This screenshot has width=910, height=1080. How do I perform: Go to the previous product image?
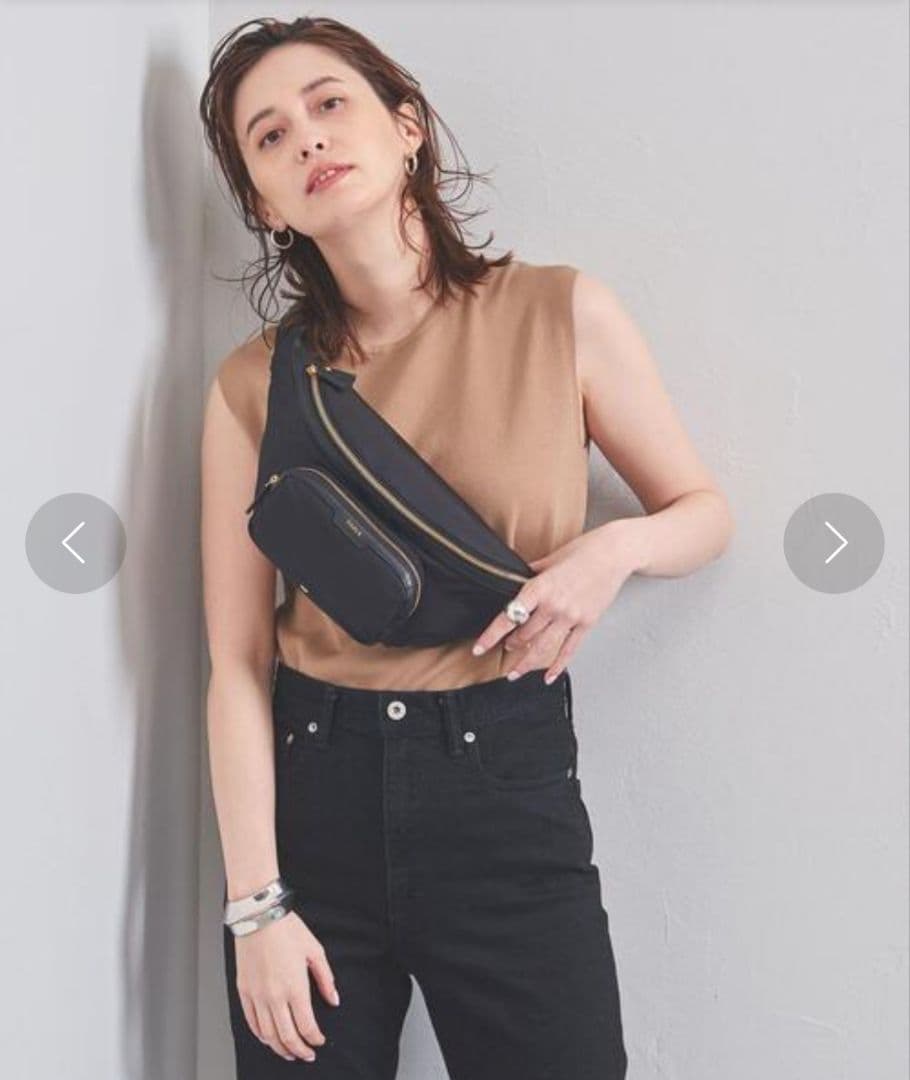pos(75,543)
